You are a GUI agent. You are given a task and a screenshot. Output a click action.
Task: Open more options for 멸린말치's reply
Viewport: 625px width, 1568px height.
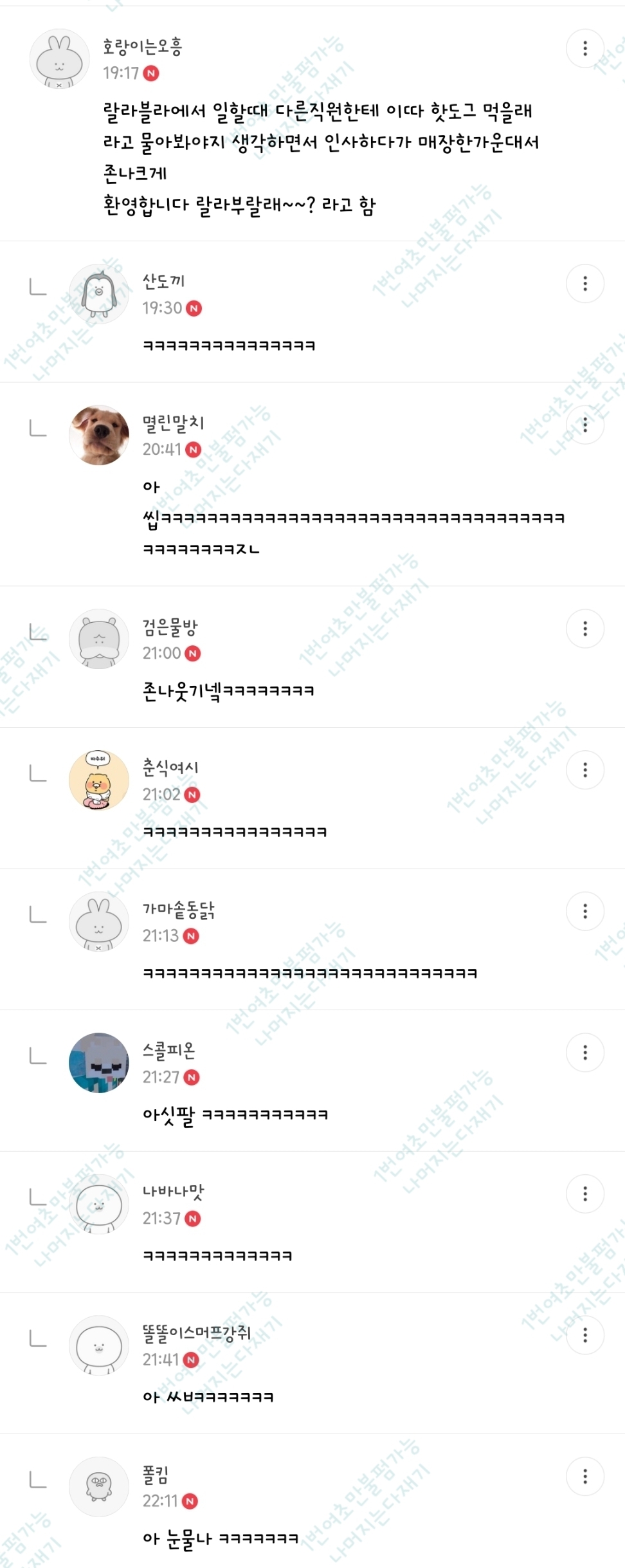click(x=584, y=425)
